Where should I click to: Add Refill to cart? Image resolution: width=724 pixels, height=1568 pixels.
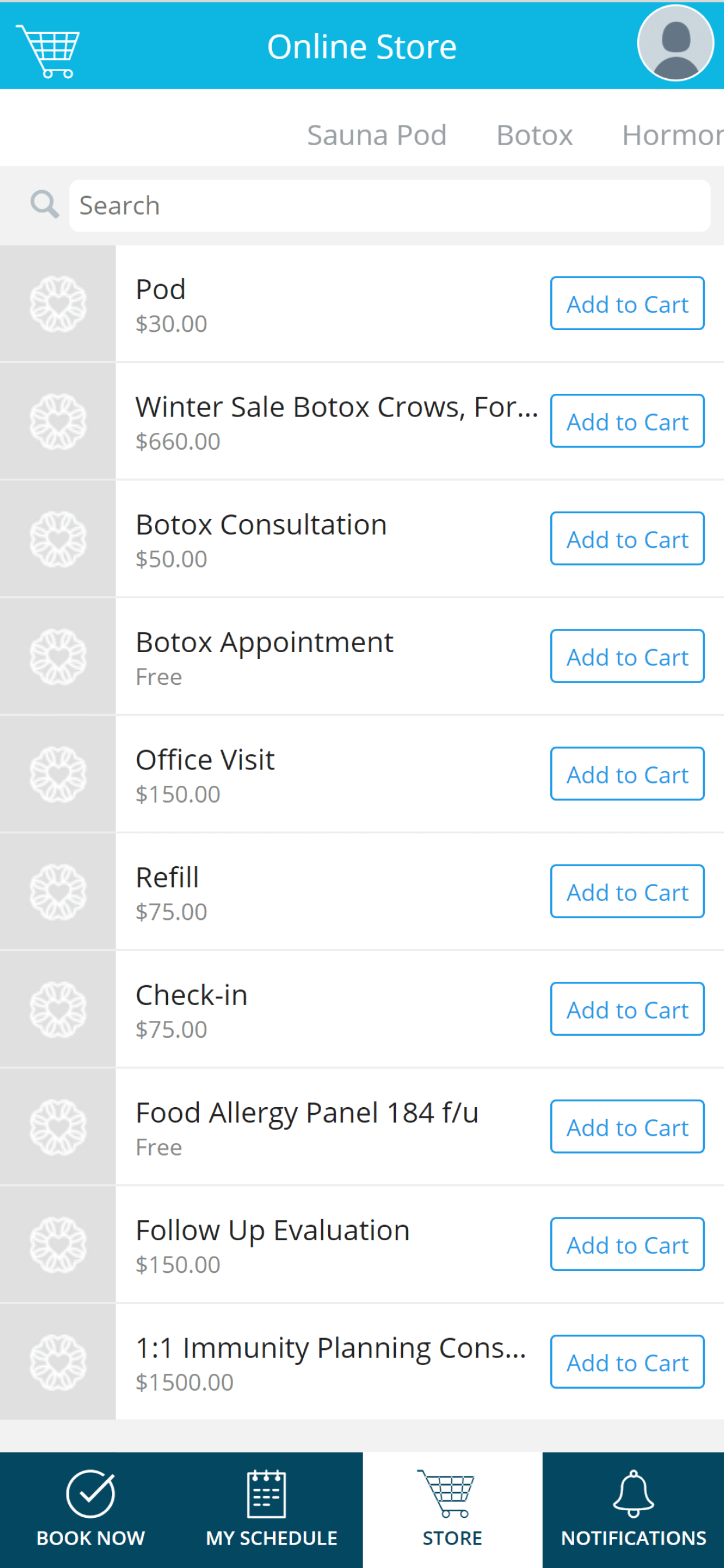tap(627, 891)
